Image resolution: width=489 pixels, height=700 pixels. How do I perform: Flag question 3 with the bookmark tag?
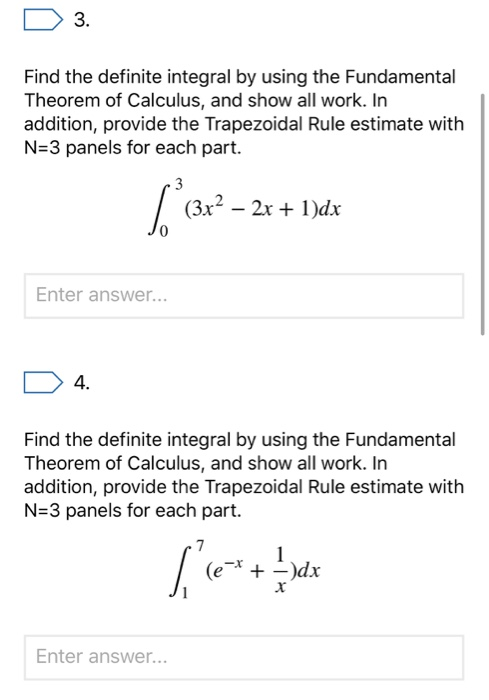tap(43, 20)
